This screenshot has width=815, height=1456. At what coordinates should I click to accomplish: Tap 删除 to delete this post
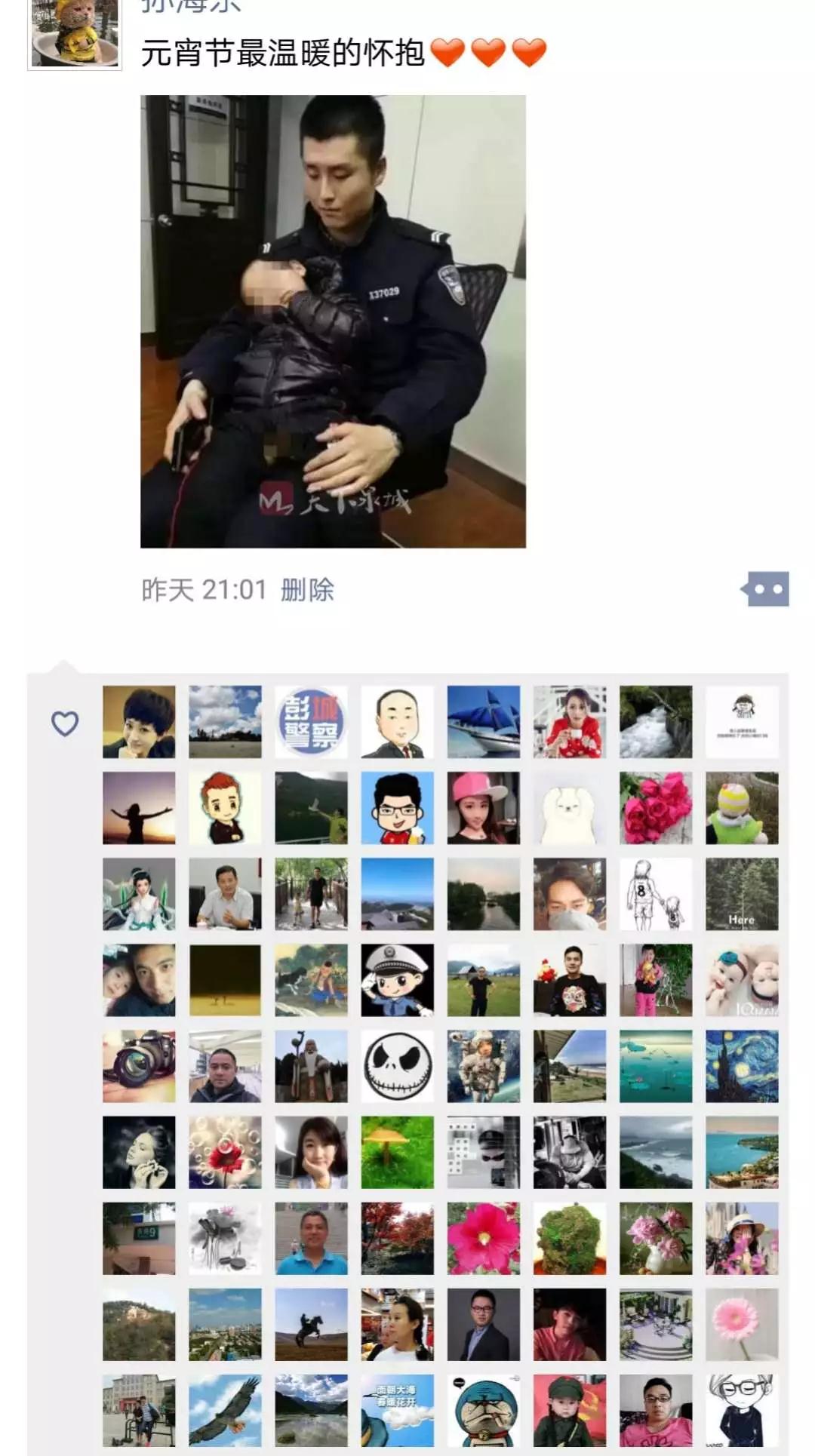(307, 590)
